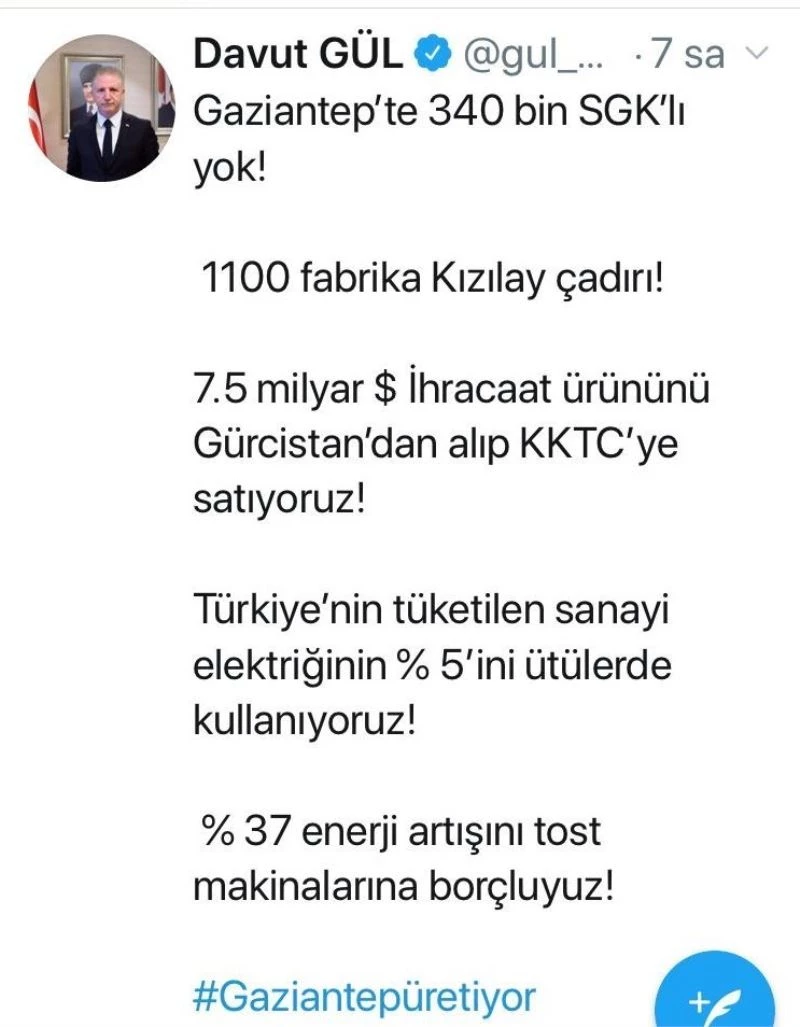
Task: Open the #Gaziantepüretiyor hashtag
Action: pyautogui.click(x=363, y=997)
